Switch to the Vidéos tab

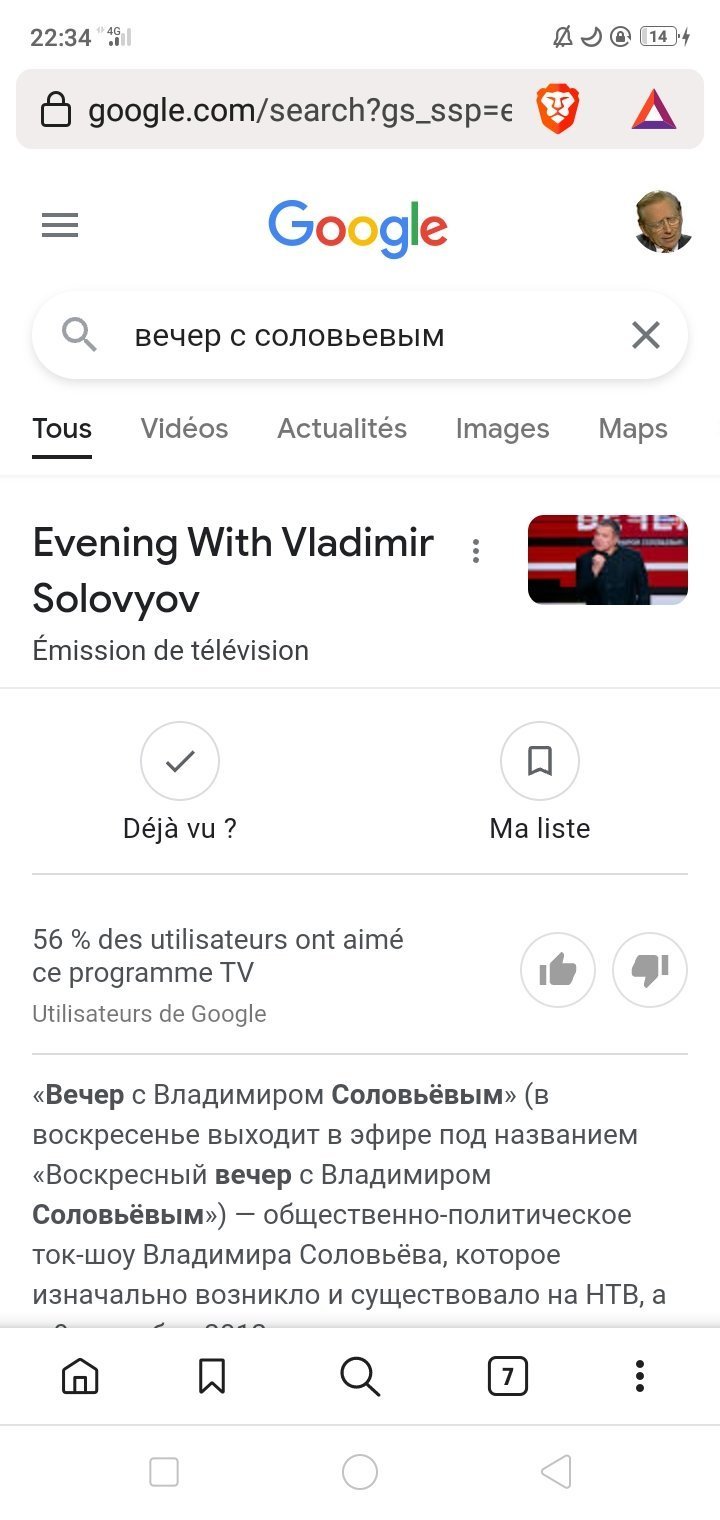click(184, 429)
